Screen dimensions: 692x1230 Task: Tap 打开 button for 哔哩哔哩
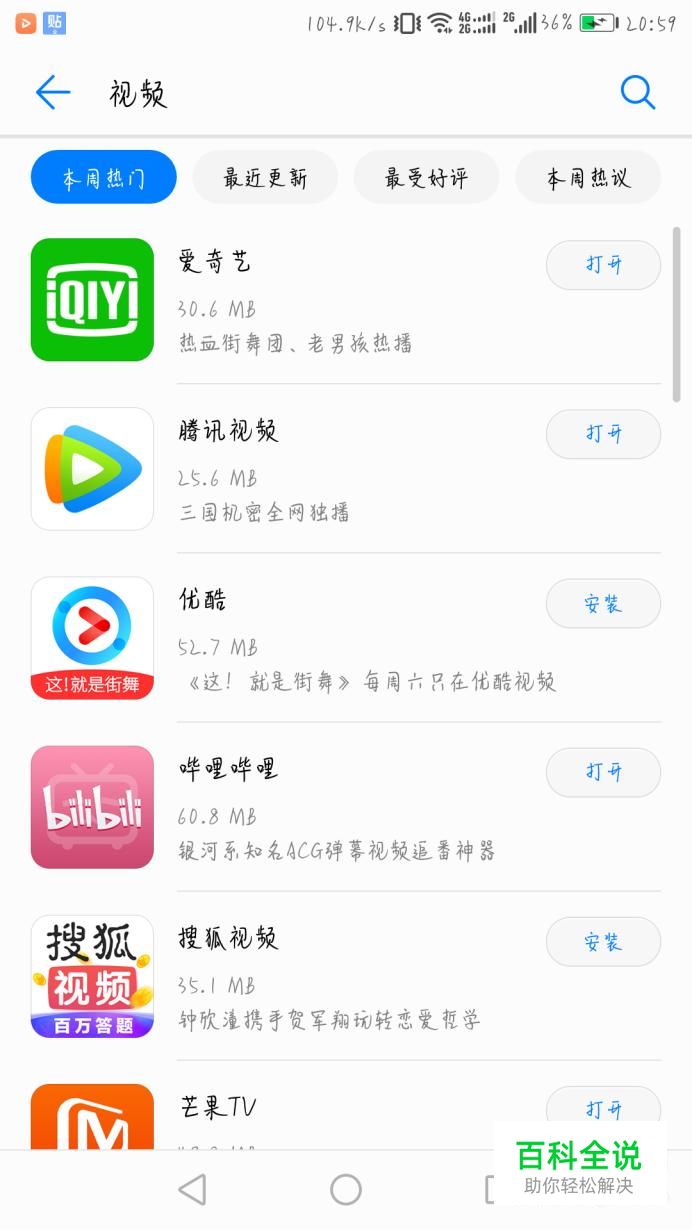pyautogui.click(x=603, y=772)
